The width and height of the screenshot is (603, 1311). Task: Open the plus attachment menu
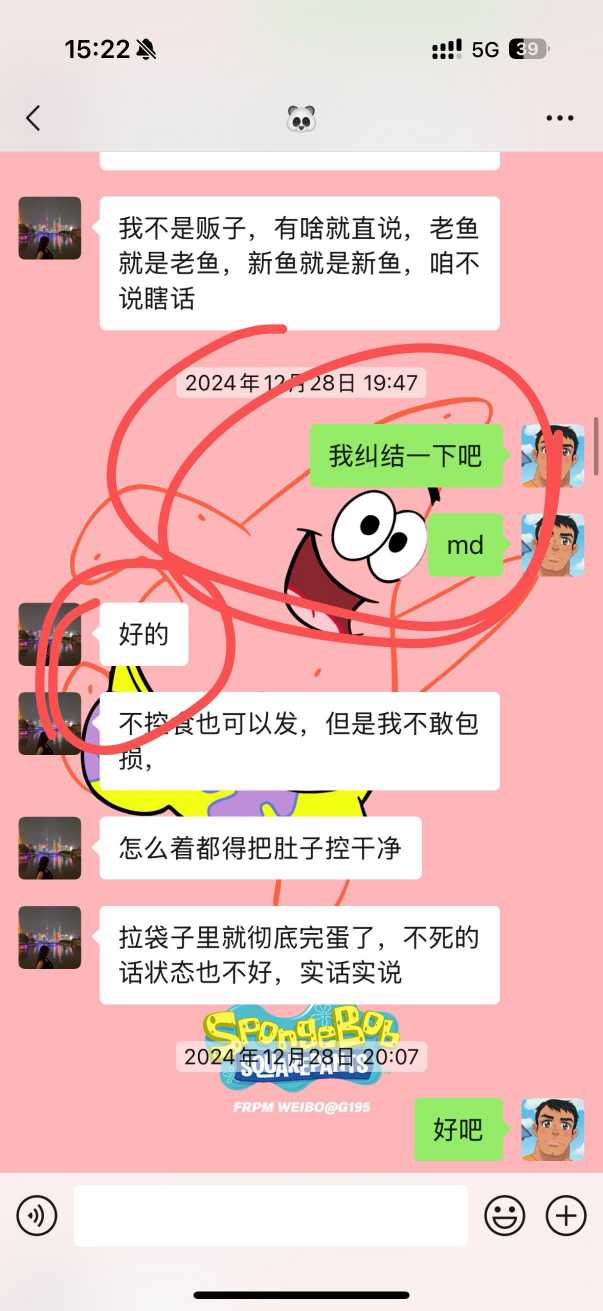point(566,1216)
